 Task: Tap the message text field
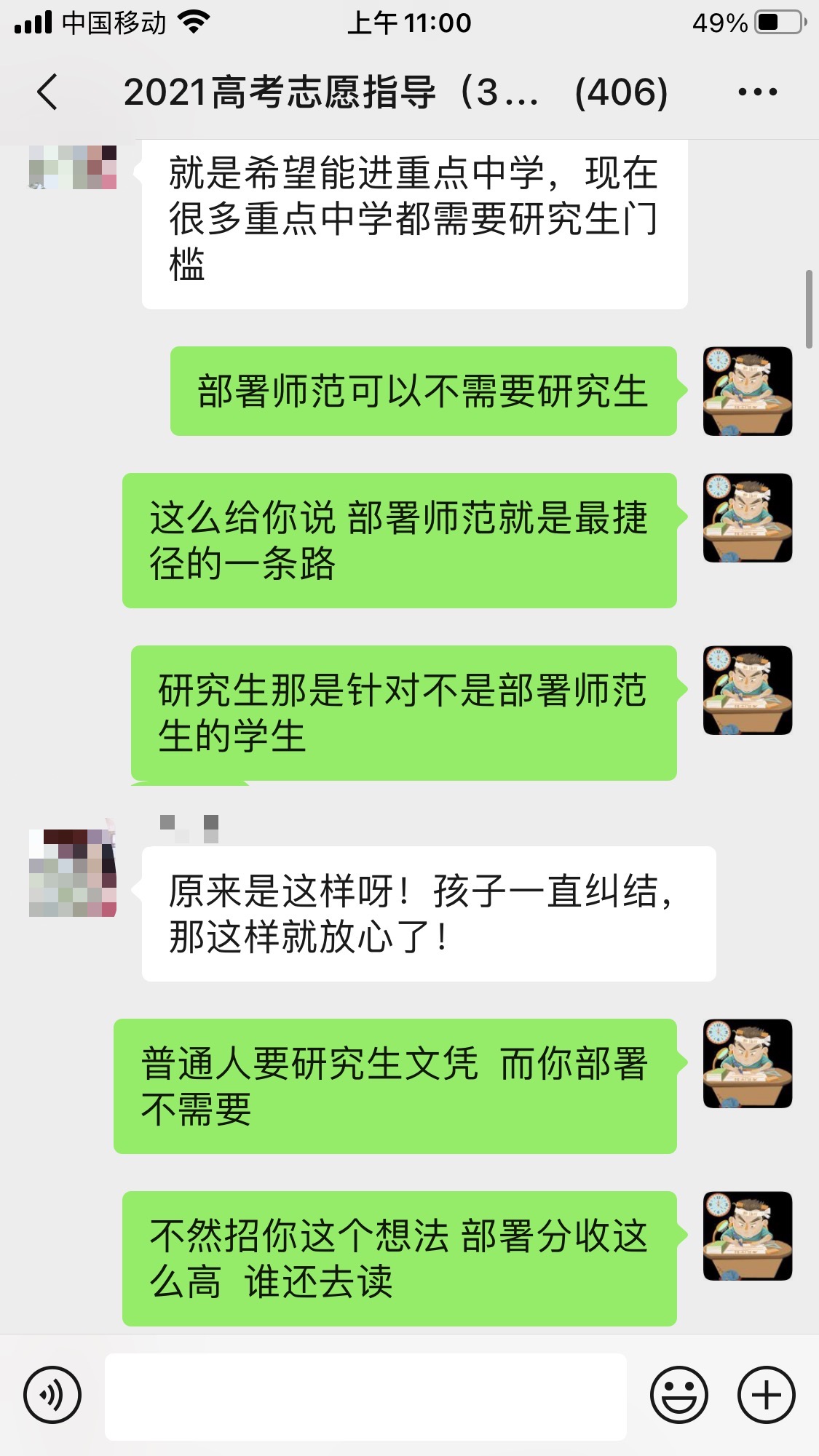pyautogui.click(x=365, y=1396)
